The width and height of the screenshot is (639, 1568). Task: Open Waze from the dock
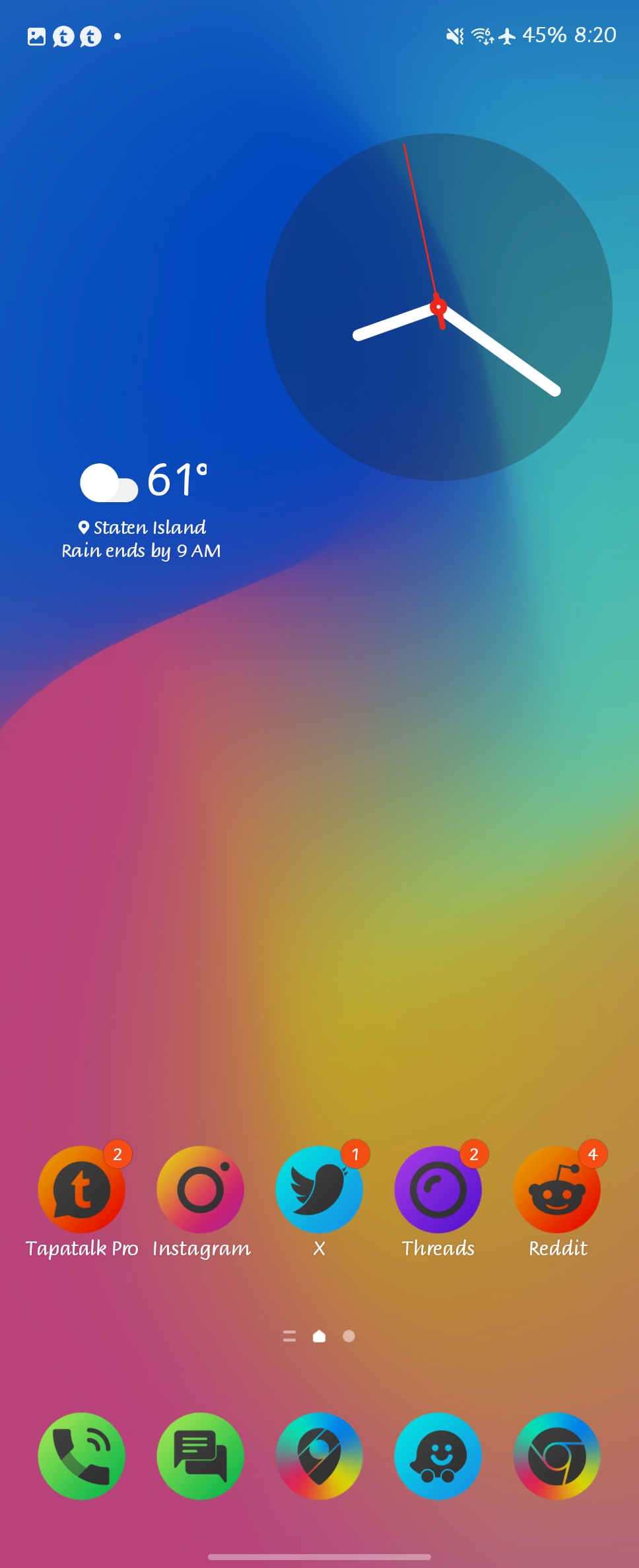click(x=438, y=1456)
